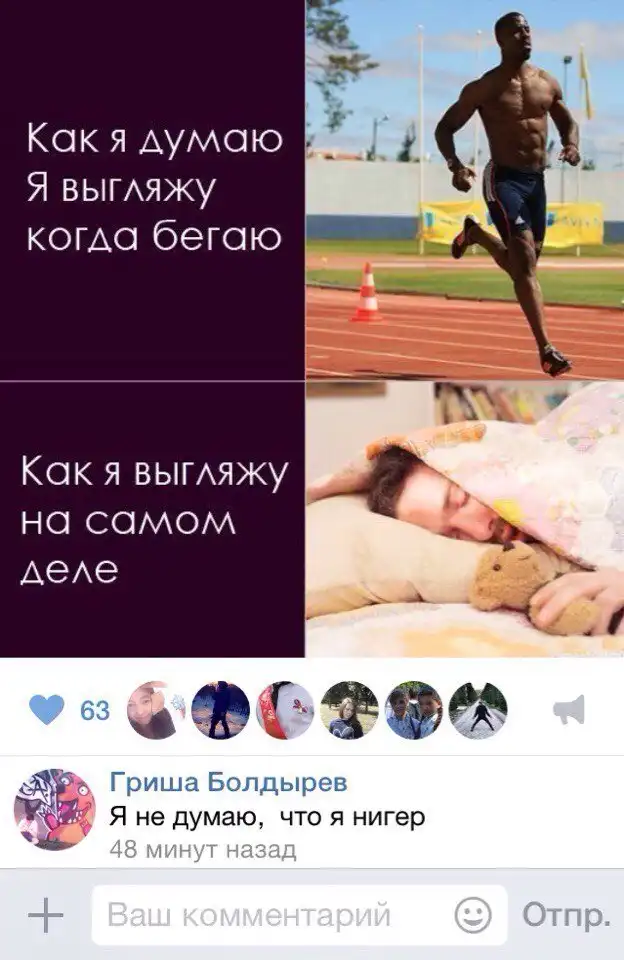
Task: Like the post with the heart icon
Action: click(x=46, y=711)
